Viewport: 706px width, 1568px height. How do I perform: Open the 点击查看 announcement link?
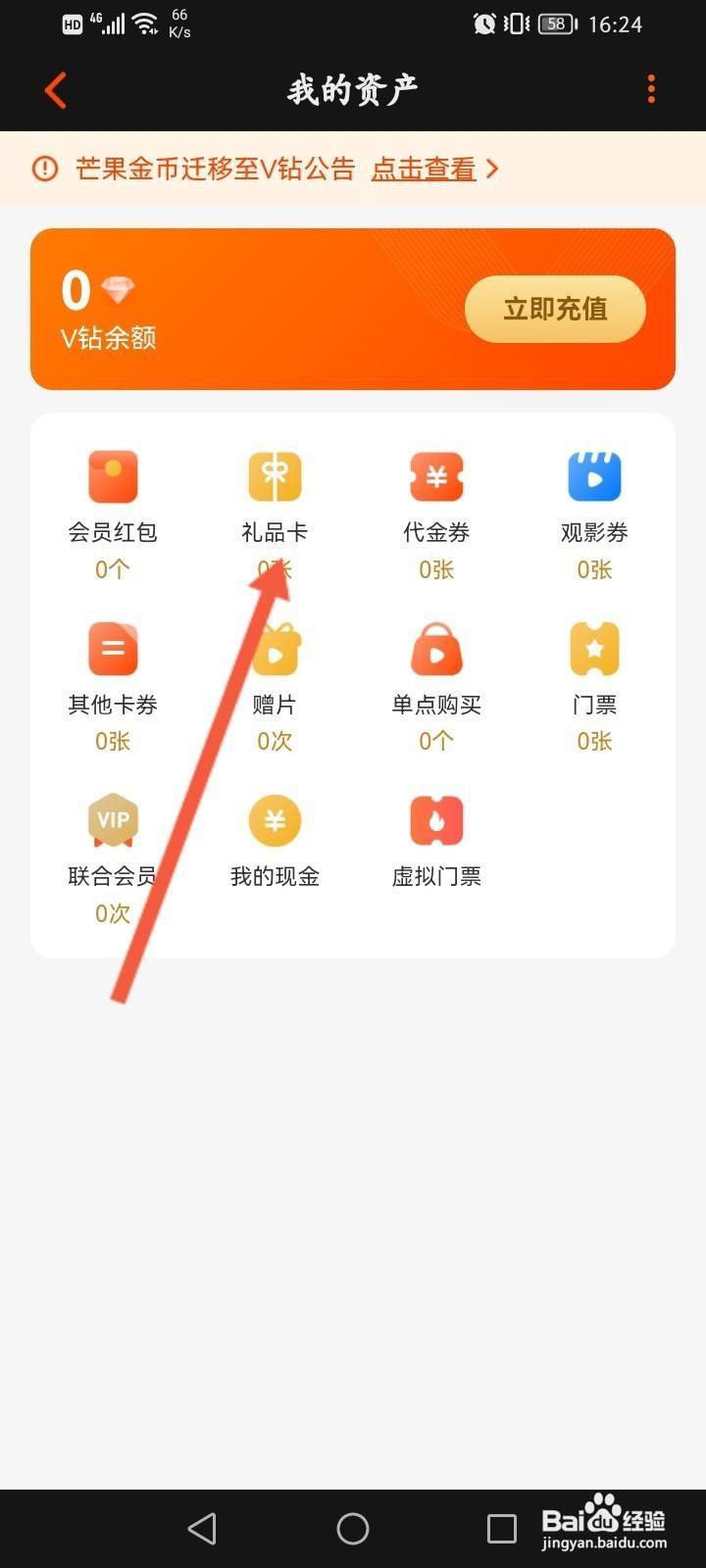coord(424,169)
